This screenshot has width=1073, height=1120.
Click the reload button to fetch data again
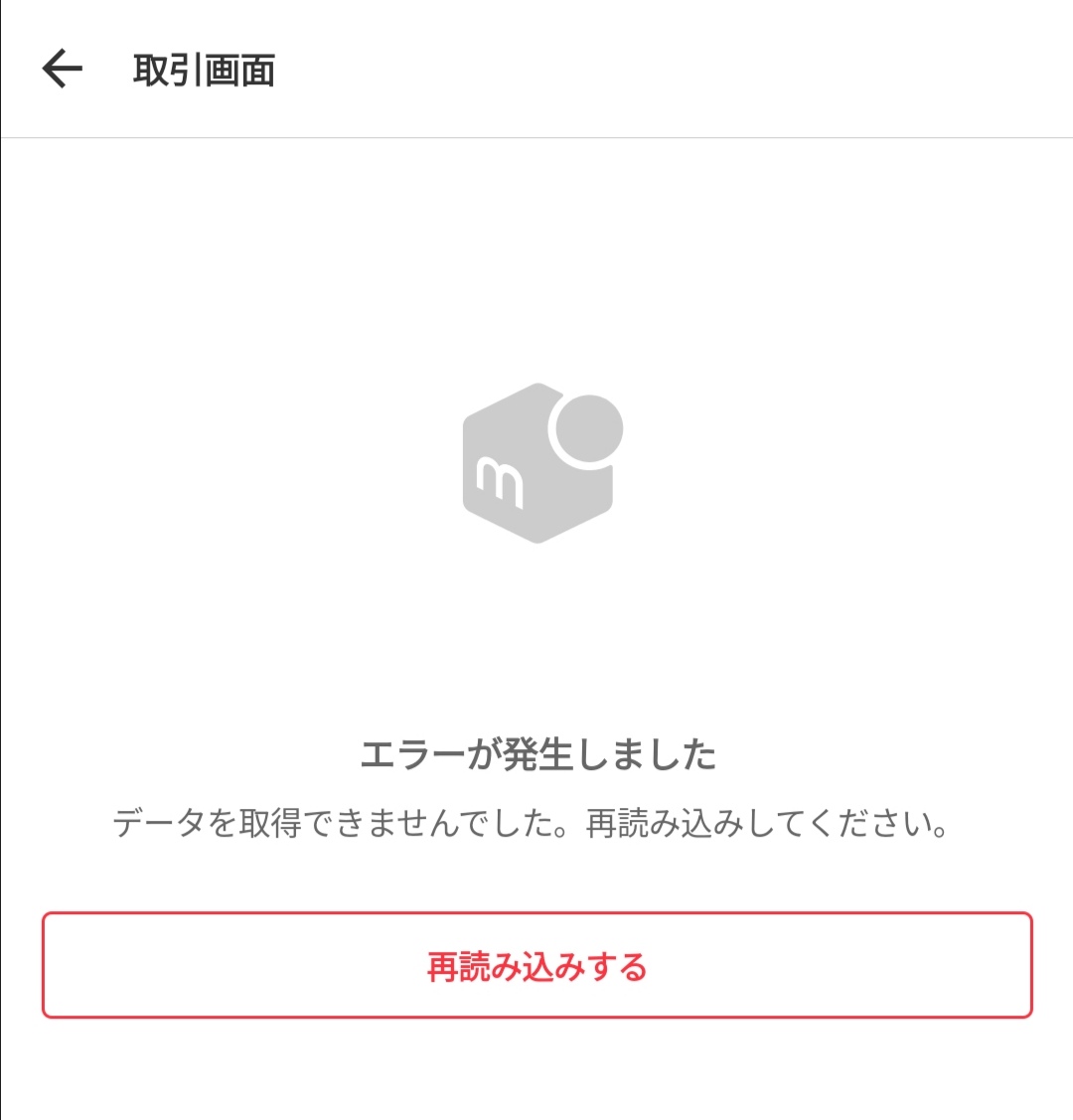[x=536, y=965]
